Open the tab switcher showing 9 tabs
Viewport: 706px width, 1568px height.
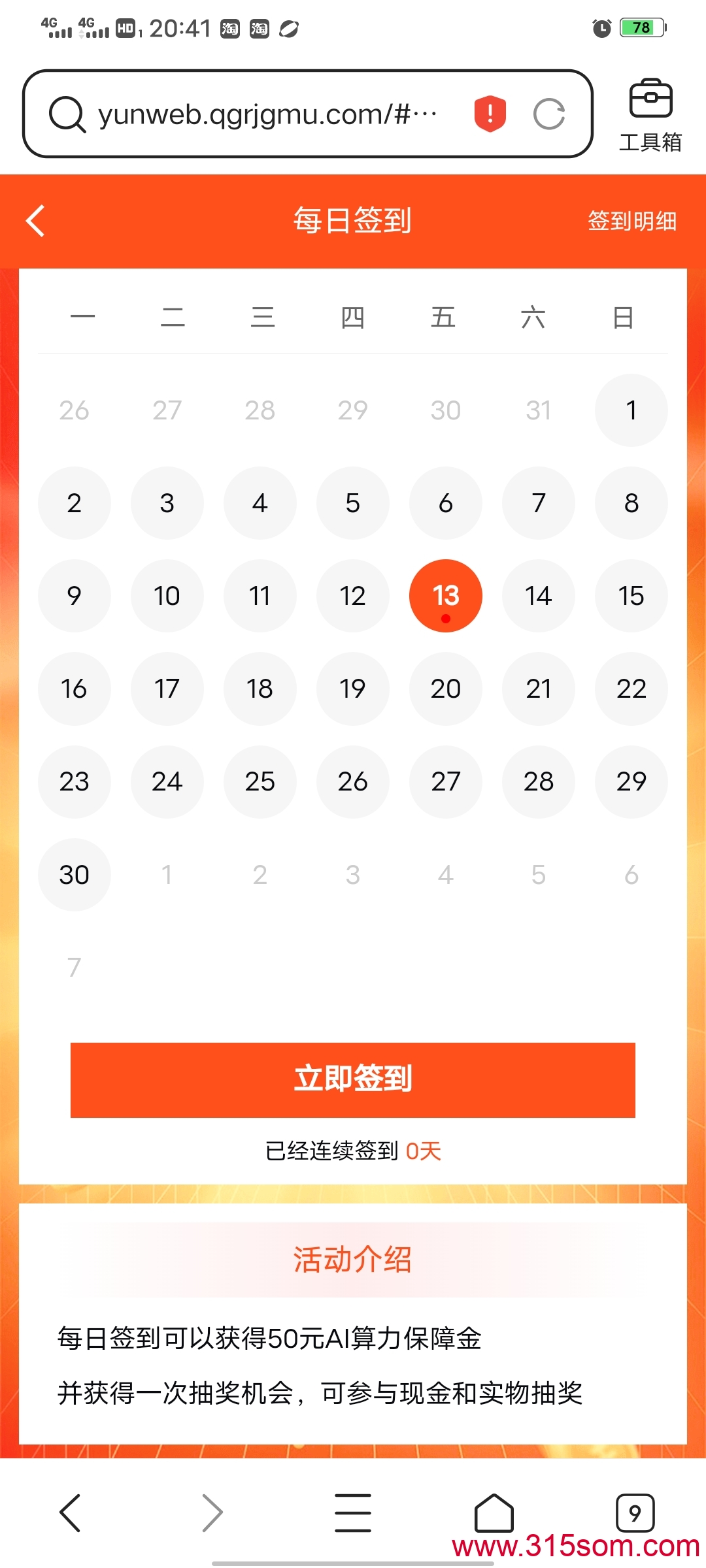(x=635, y=1512)
